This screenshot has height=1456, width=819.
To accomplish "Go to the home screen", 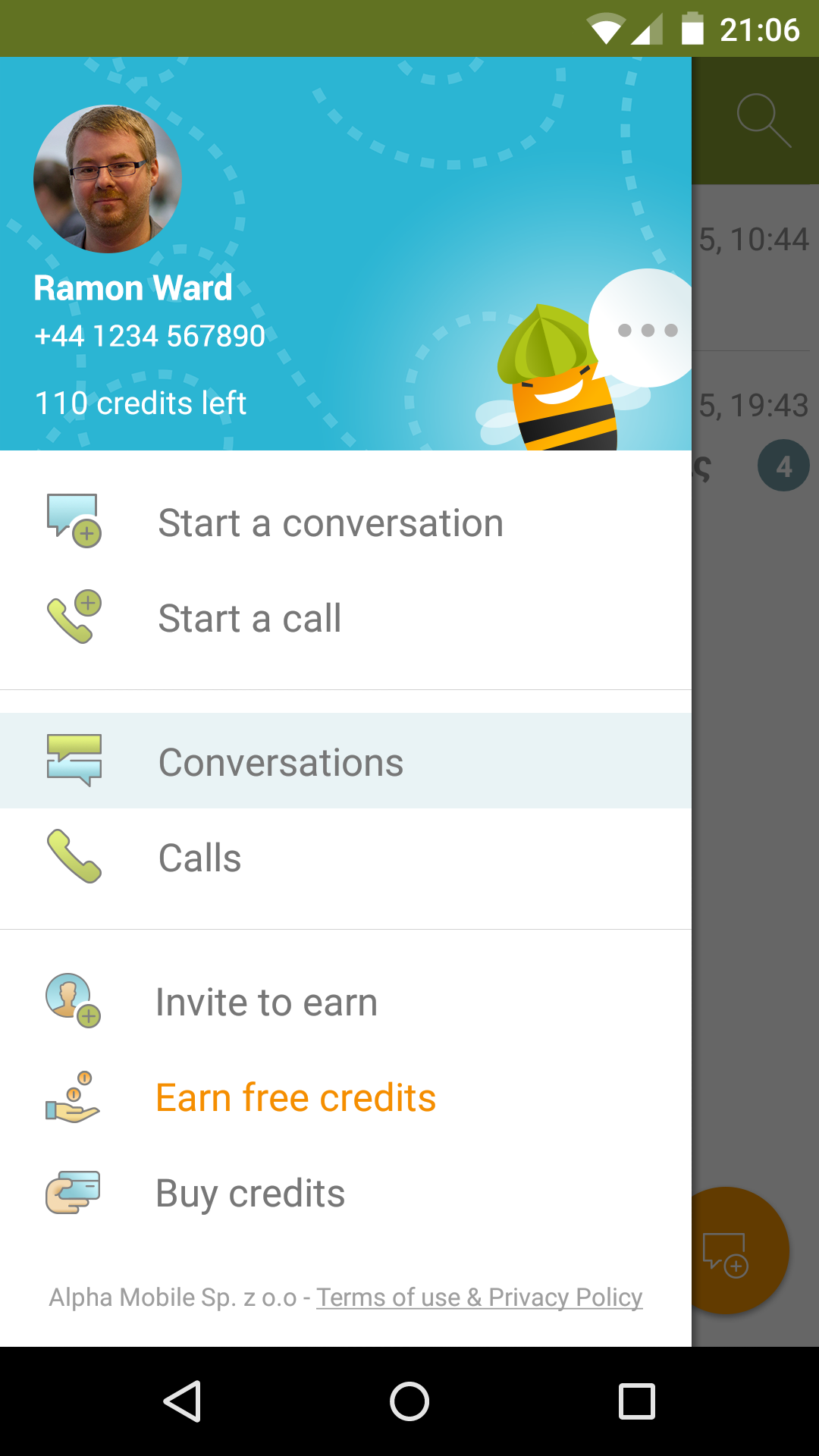I will (409, 1401).
